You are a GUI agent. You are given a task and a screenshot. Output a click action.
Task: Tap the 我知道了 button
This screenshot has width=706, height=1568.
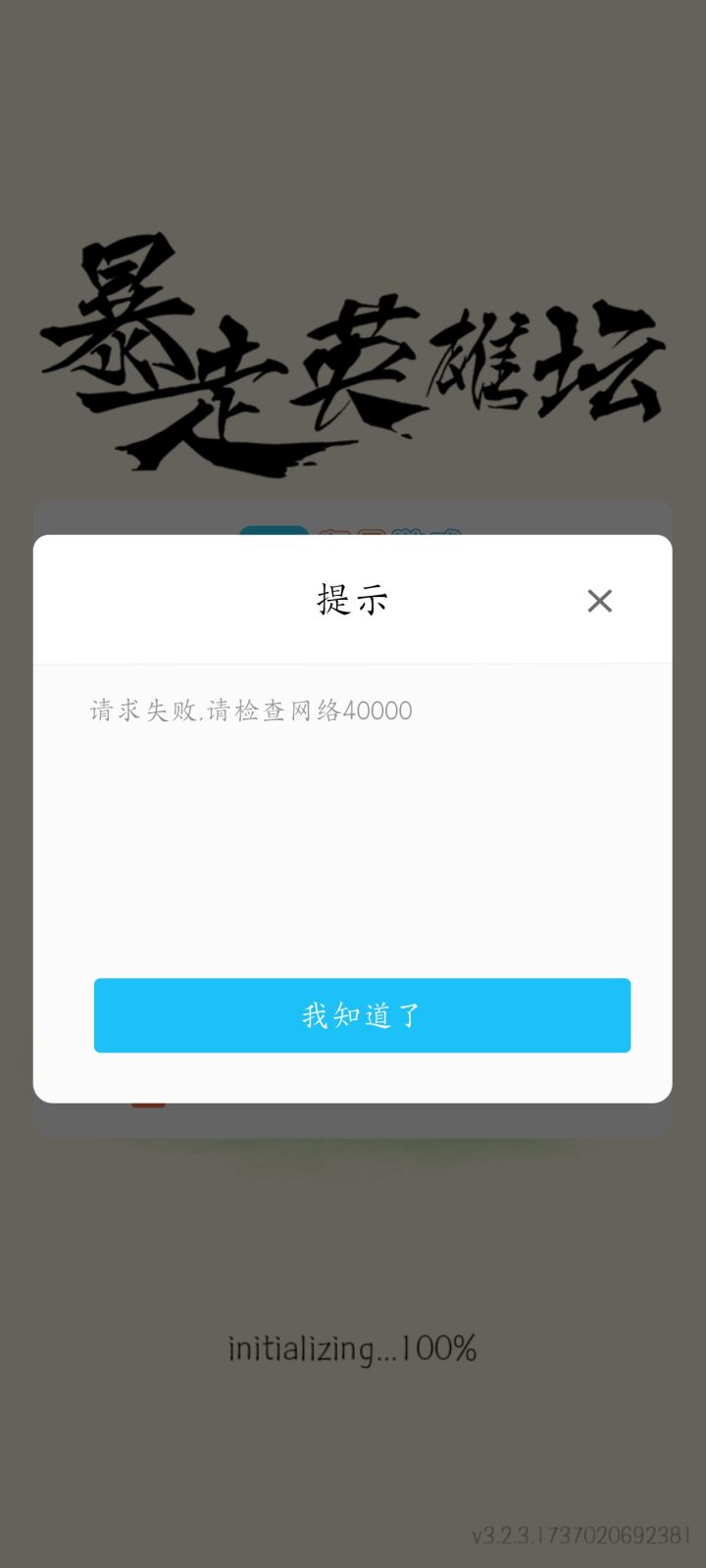point(362,1015)
